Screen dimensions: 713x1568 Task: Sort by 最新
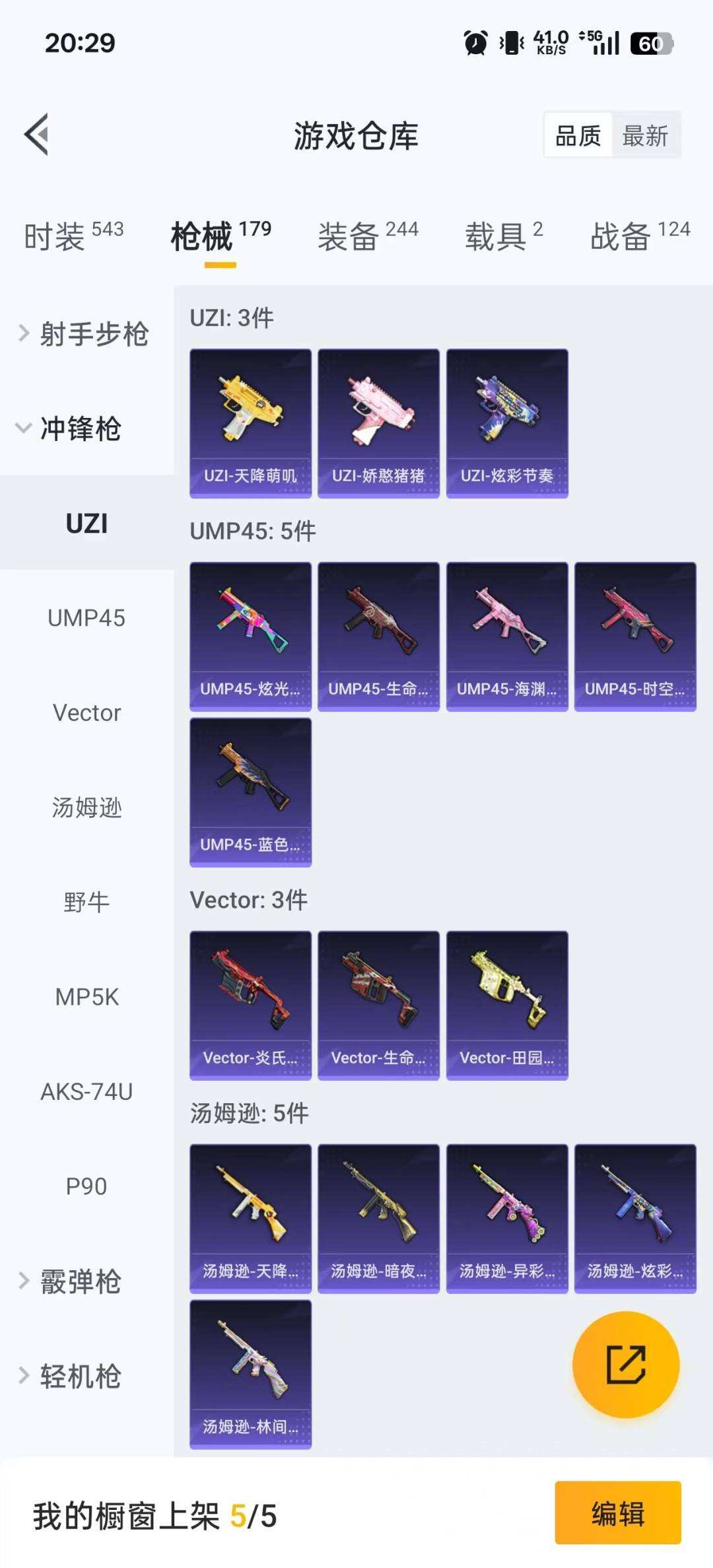tap(645, 136)
